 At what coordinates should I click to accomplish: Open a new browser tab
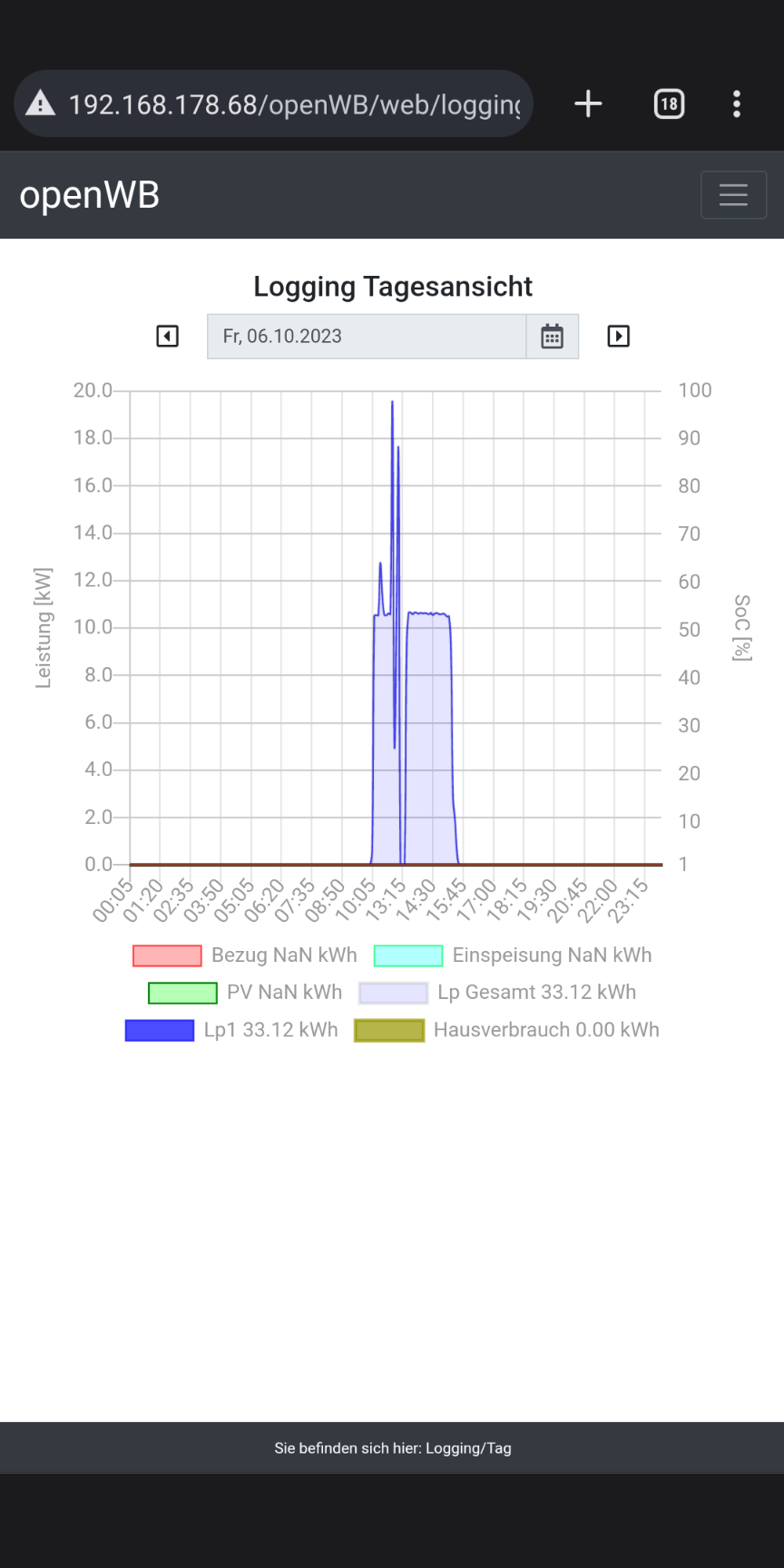(x=588, y=103)
